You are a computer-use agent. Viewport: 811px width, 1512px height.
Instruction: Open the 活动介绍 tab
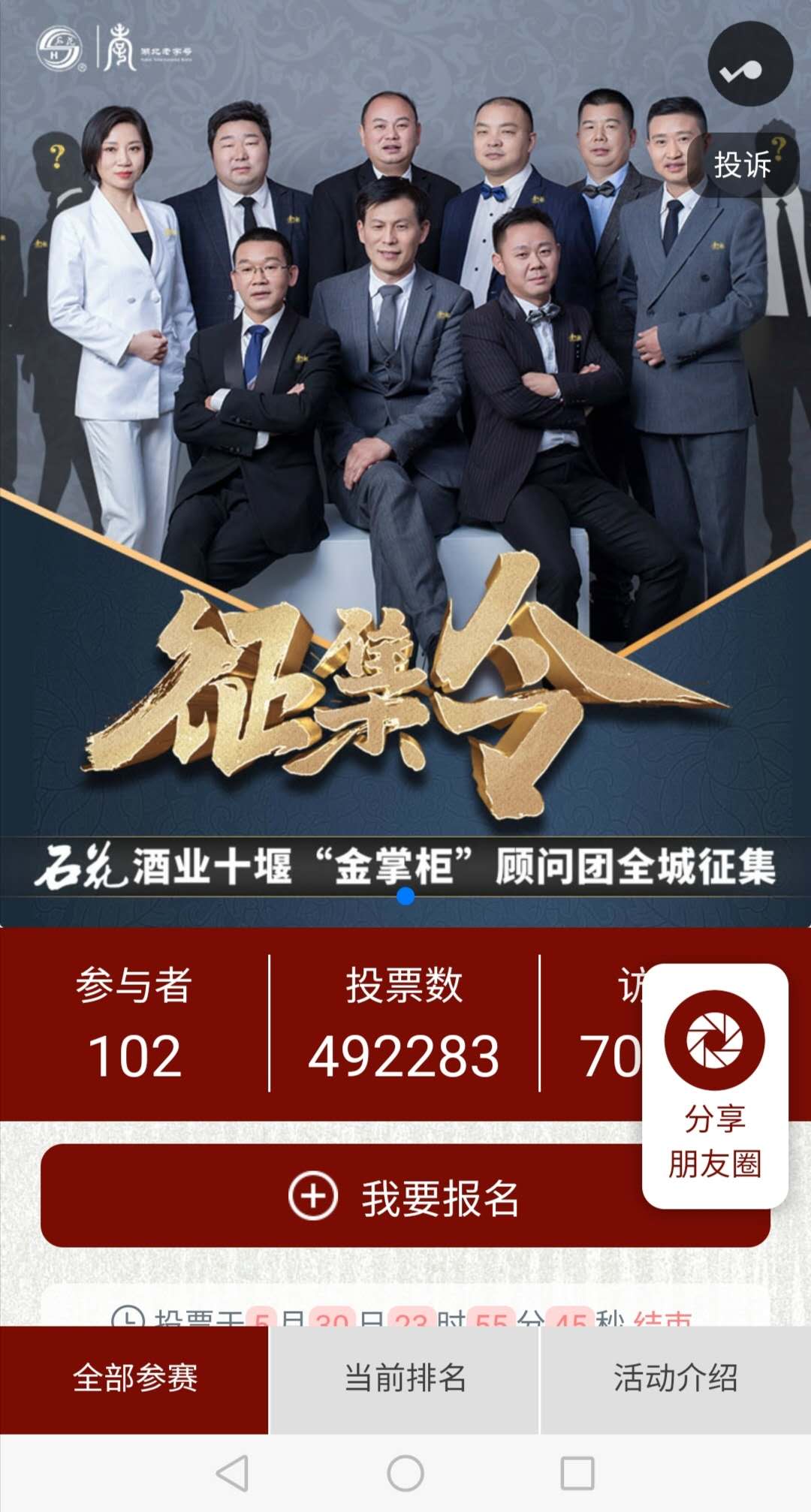[x=675, y=1378]
